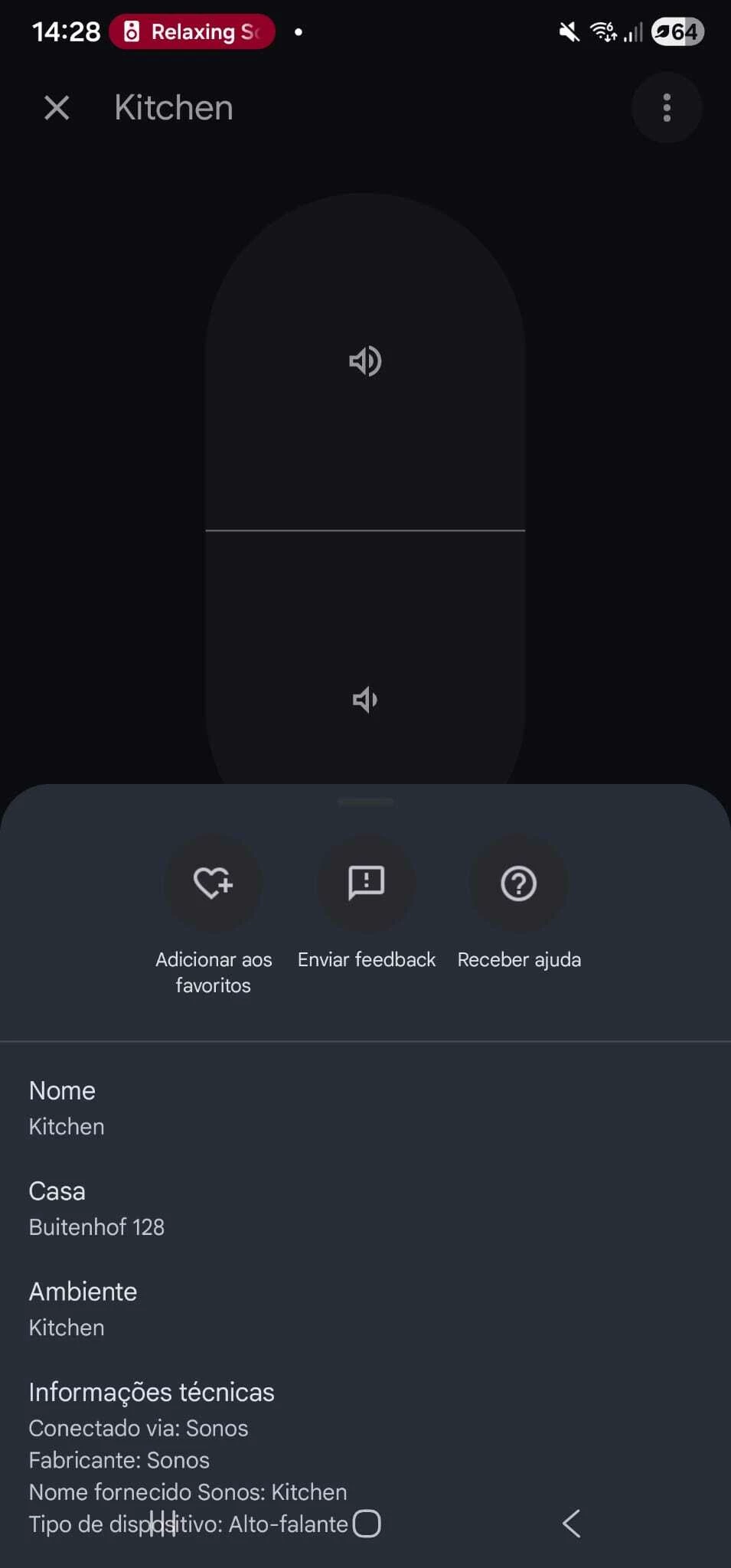This screenshot has height=1568, width=731.
Task: Add Kitchen to favorites
Action: click(214, 884)
